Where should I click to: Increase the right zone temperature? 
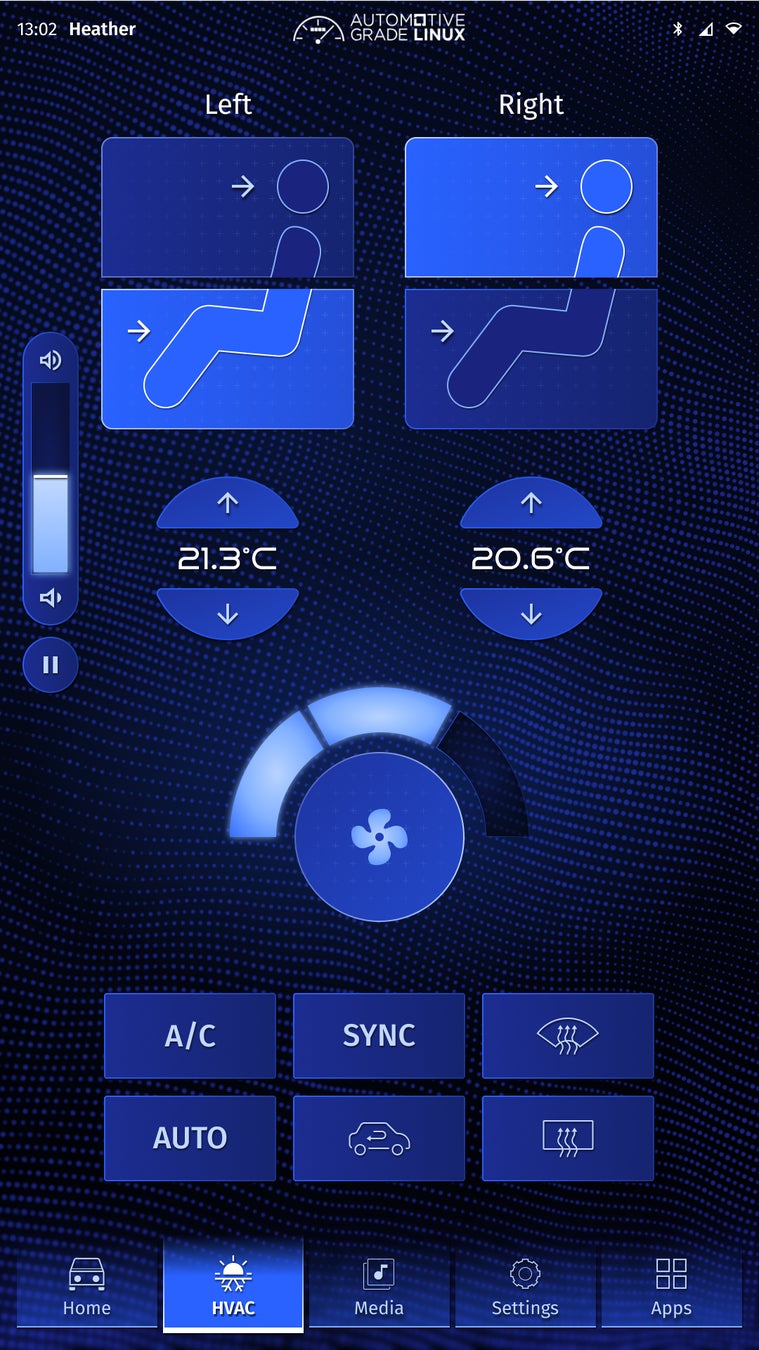click(531, 503)
